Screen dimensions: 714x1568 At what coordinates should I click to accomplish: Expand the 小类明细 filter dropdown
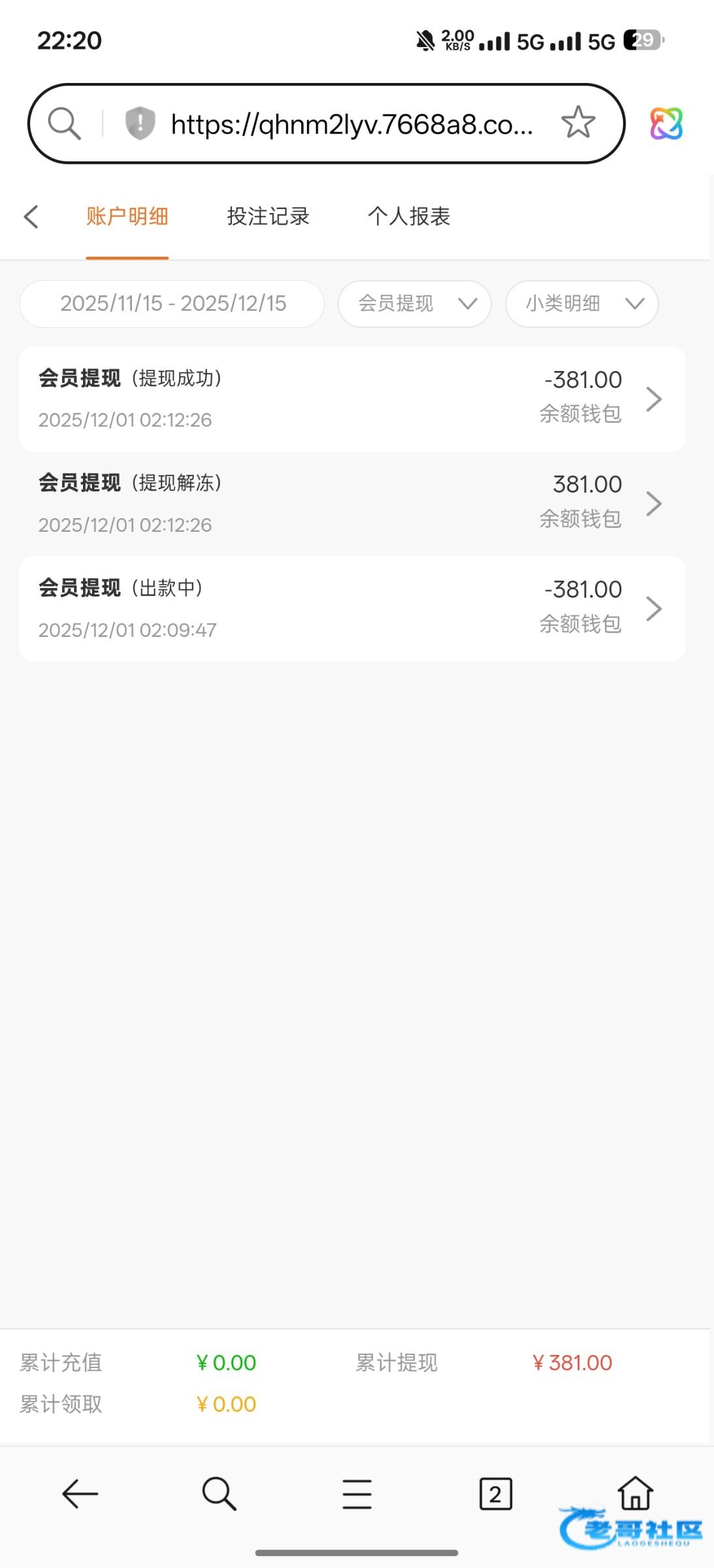click(x=582, y=304)
